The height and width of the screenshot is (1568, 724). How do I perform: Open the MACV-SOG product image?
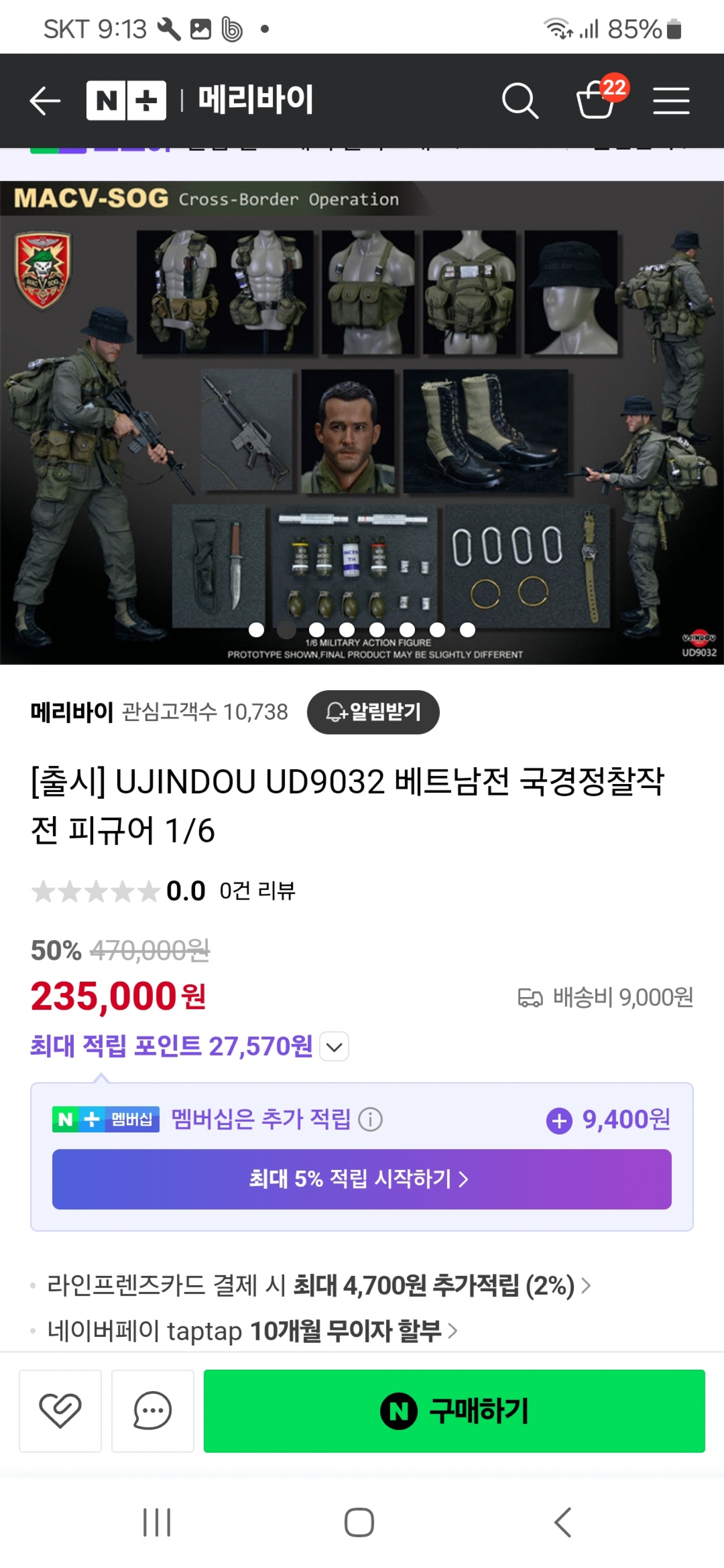(x=362, y=423)
